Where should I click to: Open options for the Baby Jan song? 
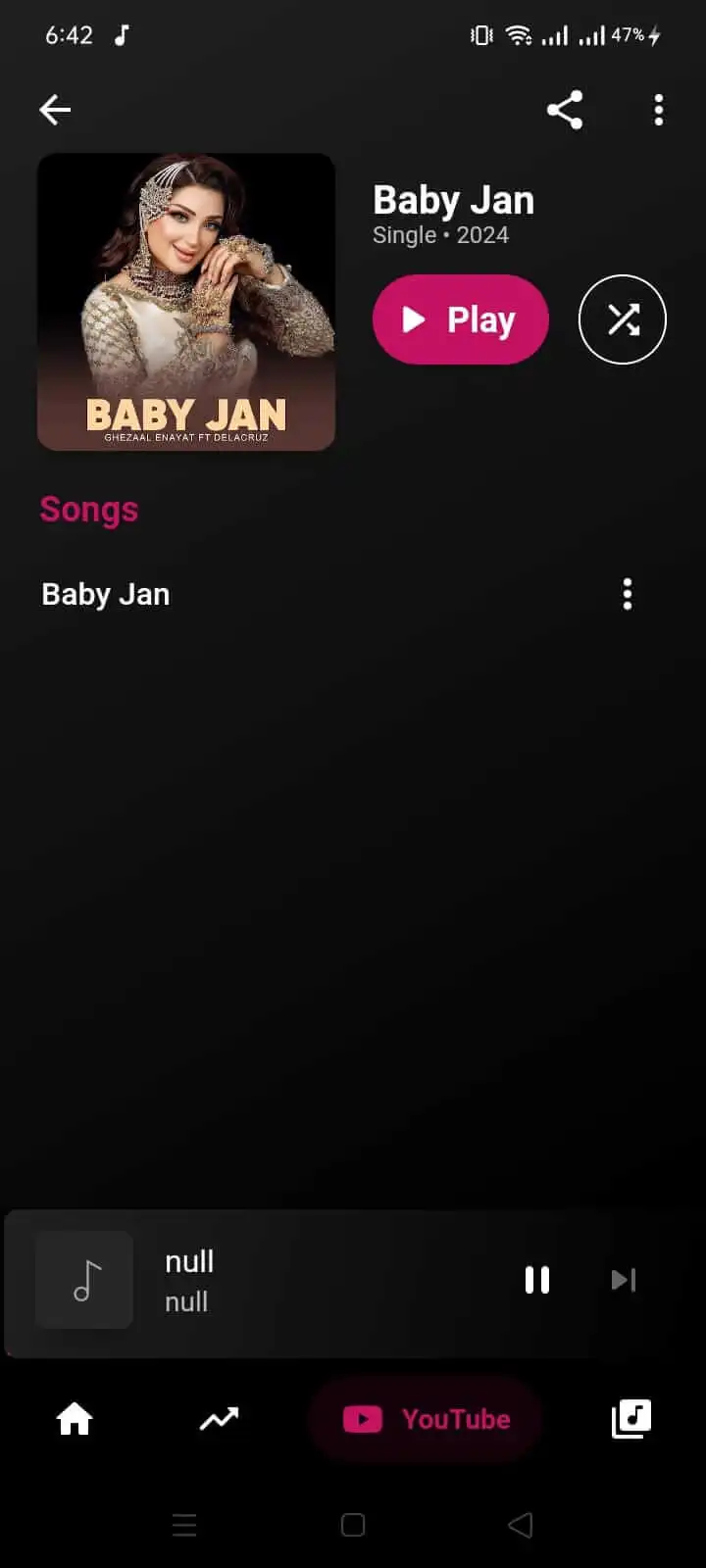[x=628, y=594]
